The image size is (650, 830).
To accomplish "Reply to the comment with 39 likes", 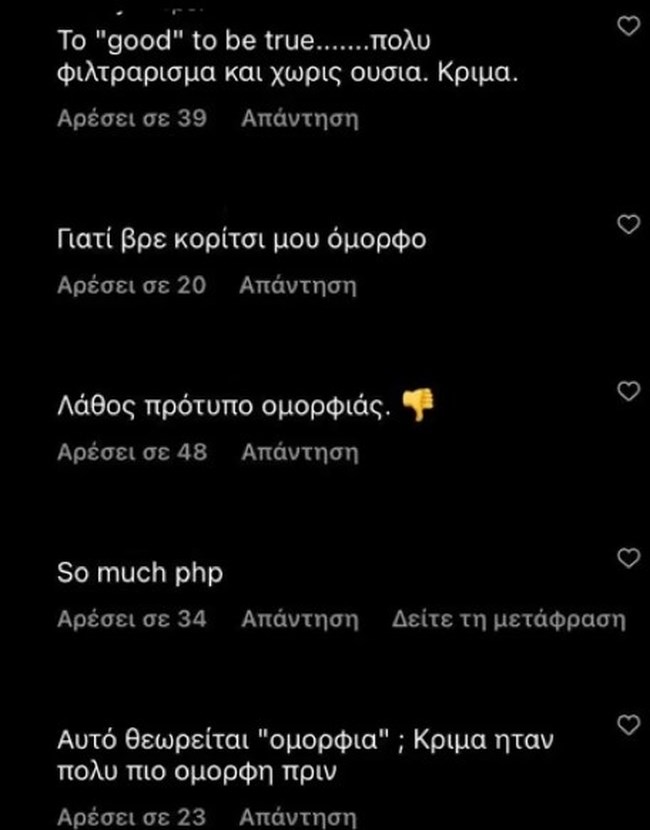I will (300, 119).
